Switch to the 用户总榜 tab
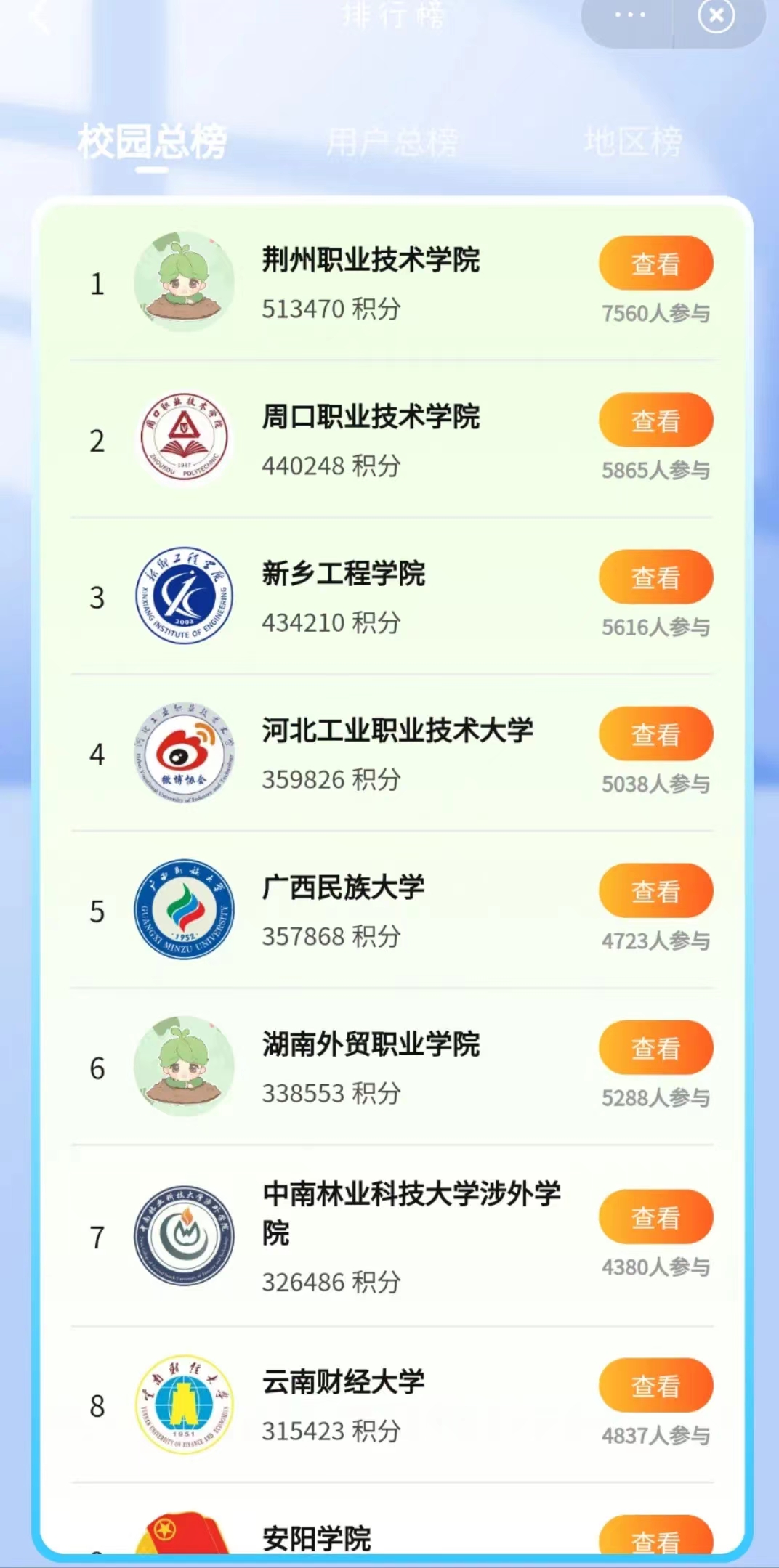 pyautogui.click(x=392, y=142)
